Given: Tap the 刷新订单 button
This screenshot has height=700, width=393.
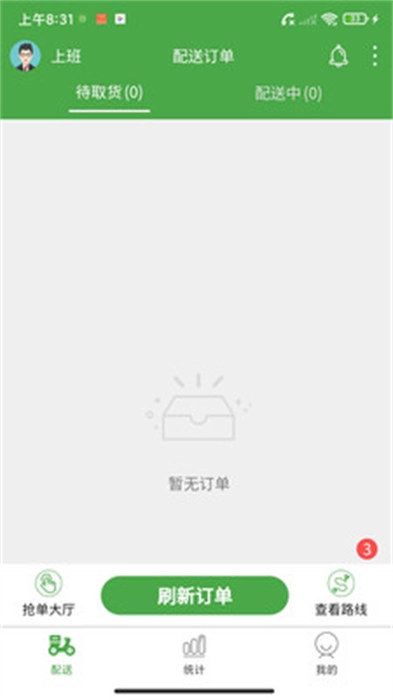Looking at the screenshot, I should click(x=195, y=596).
